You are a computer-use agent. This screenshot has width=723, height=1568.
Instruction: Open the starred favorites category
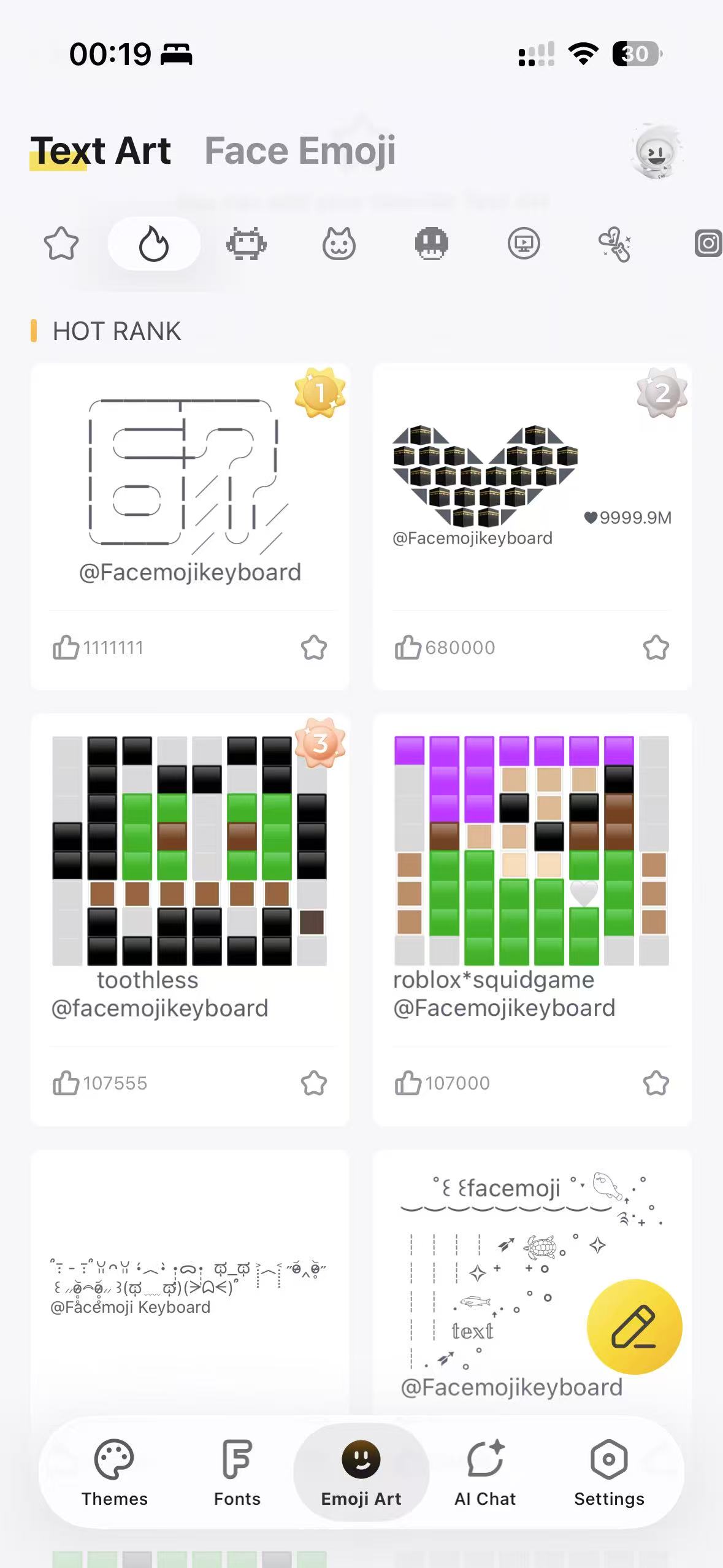[x=61, y=244]
